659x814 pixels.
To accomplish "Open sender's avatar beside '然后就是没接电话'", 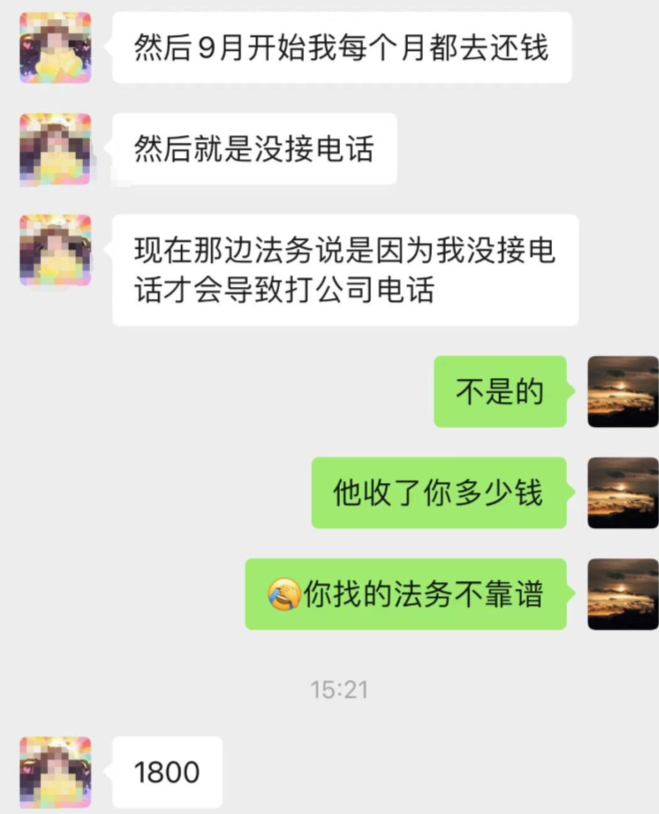I will (55, 149).
